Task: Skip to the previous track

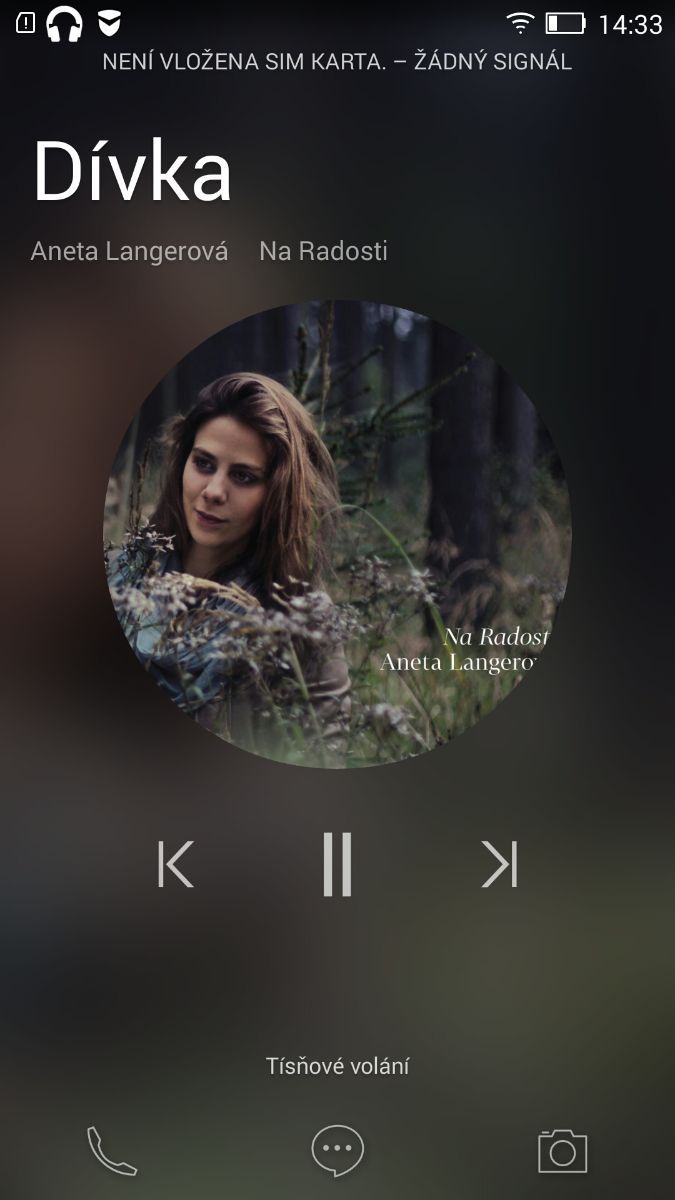Action: pyautogui.click(x=177, y=864)
